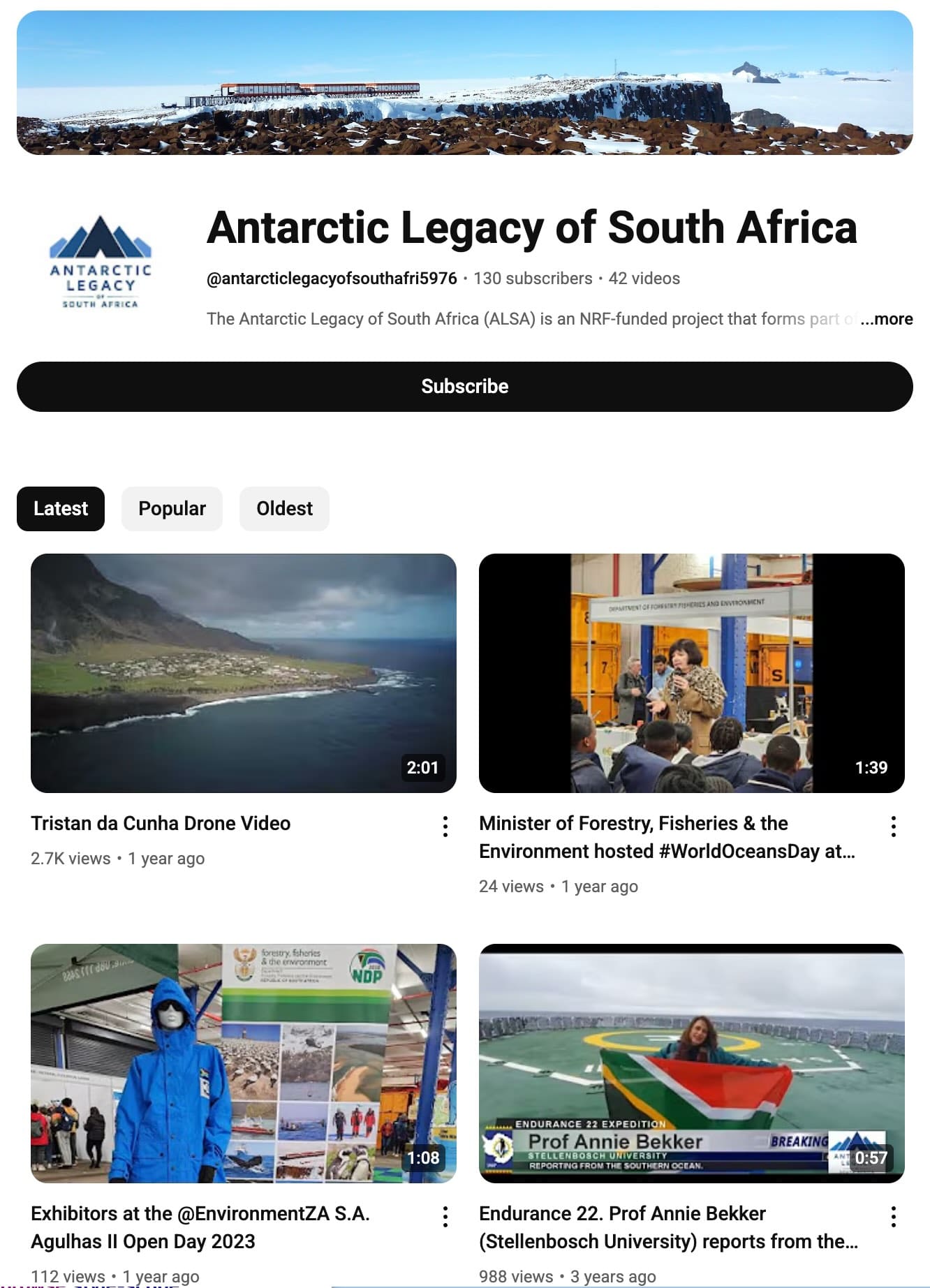This screenshot has width=930, height=1288.
Task: Select the Latest sort chip
Action: [x=61, y=508]
